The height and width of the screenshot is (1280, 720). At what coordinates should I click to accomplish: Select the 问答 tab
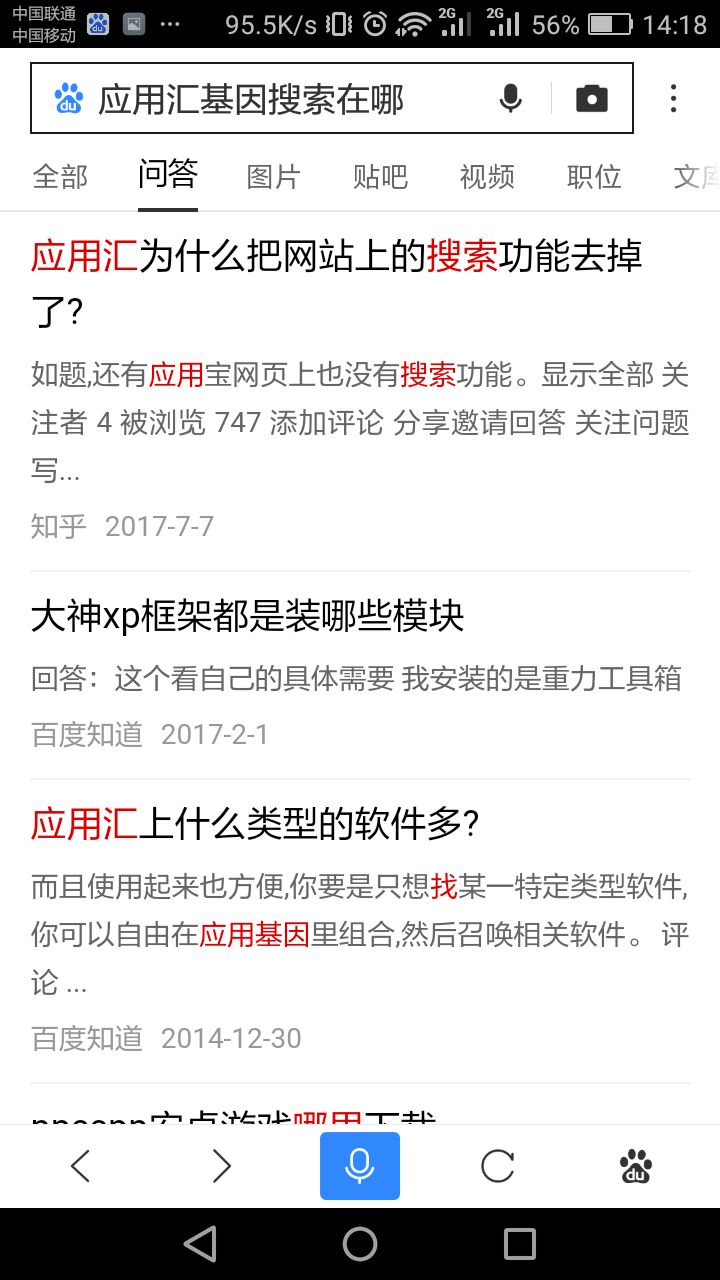[168, 175]
